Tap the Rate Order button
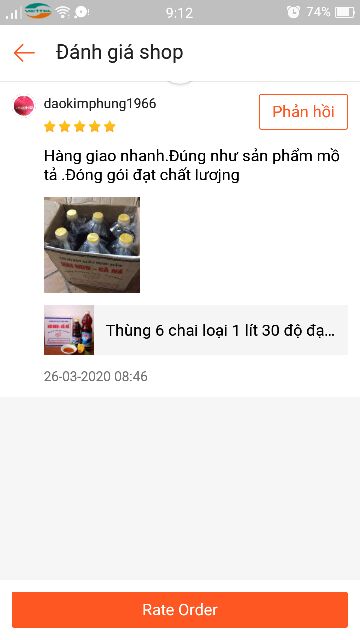The height and width of the screenshot is (640, 360). click(x=180, y=610)
